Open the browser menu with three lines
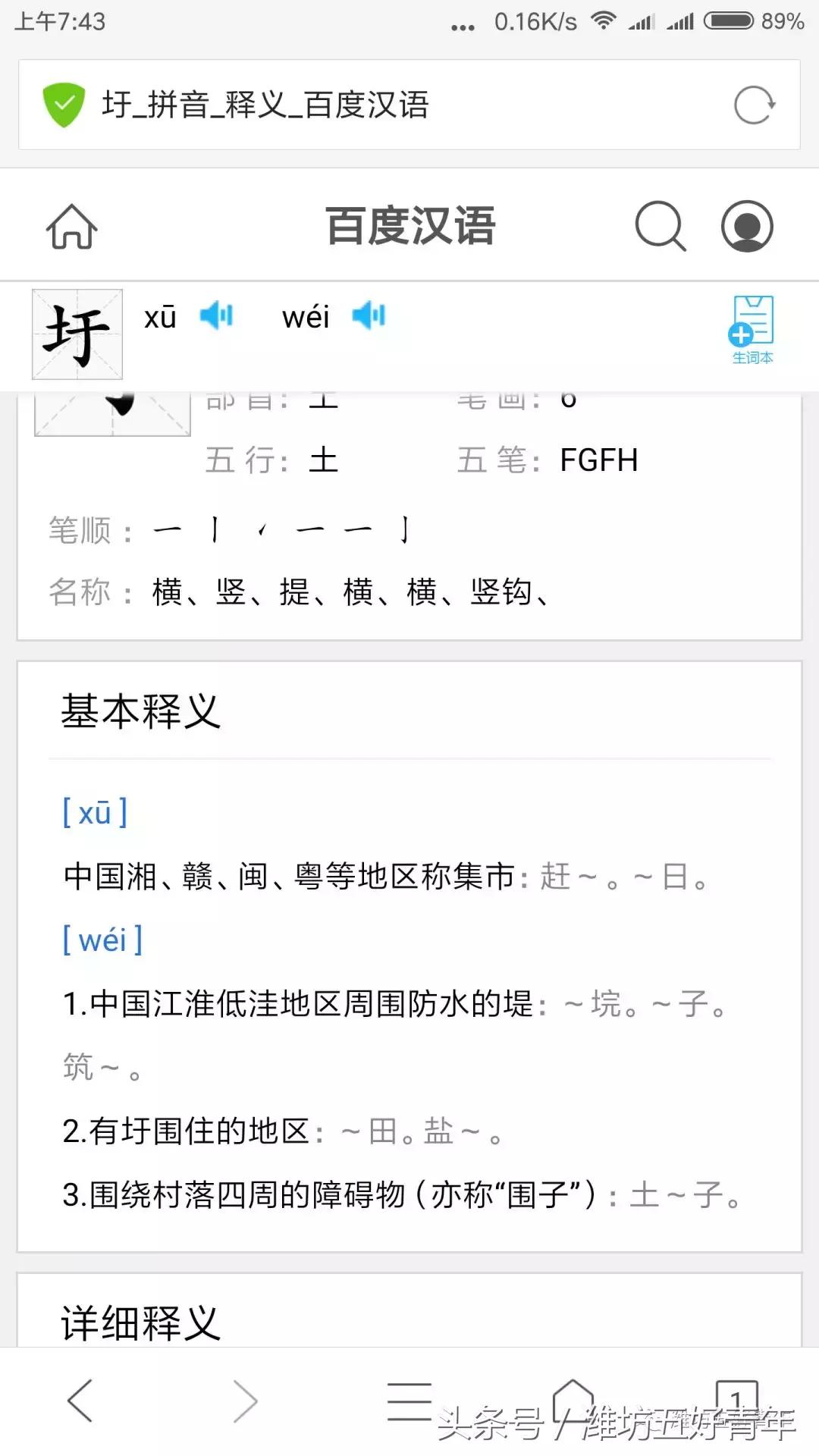 point(409,1400)
